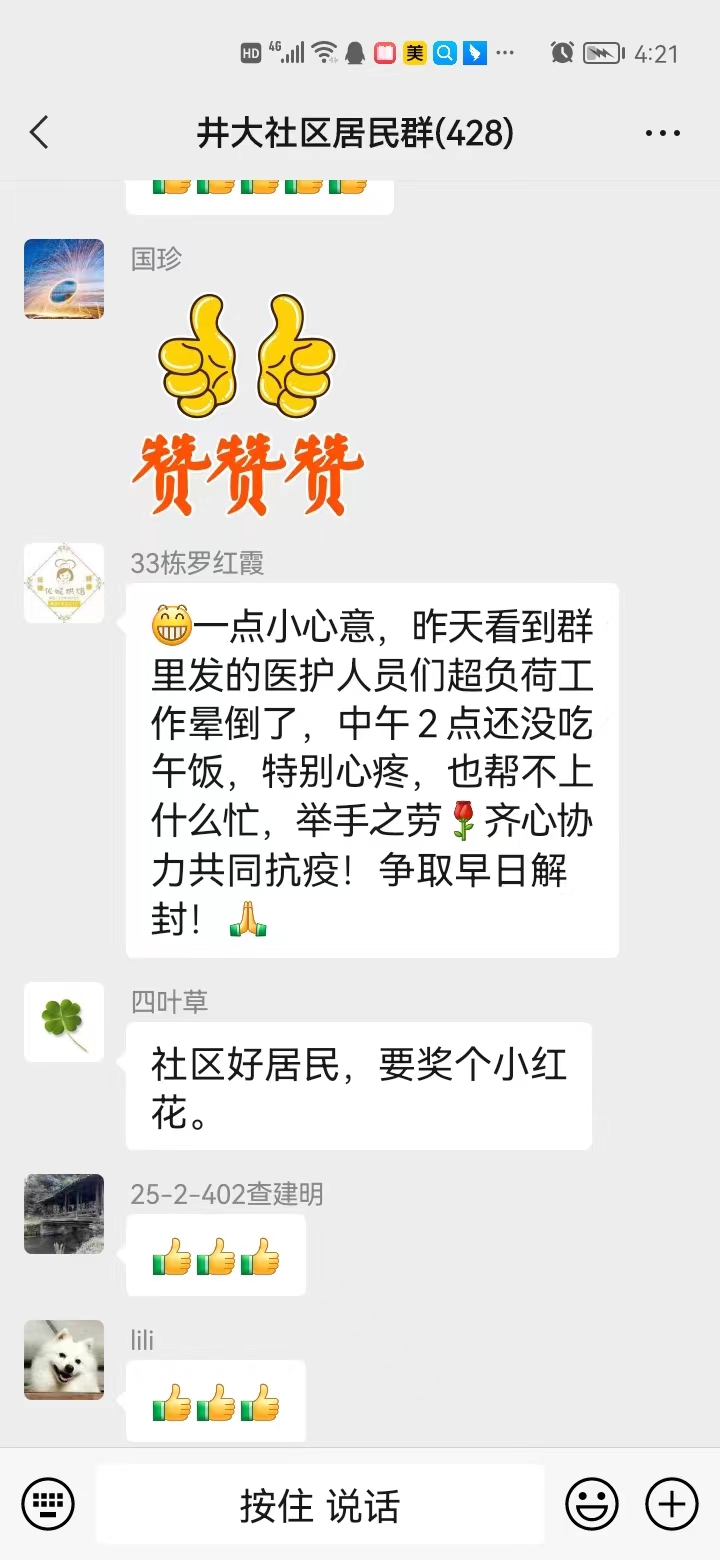Open the plus attachment menu

pos(672,1504)
